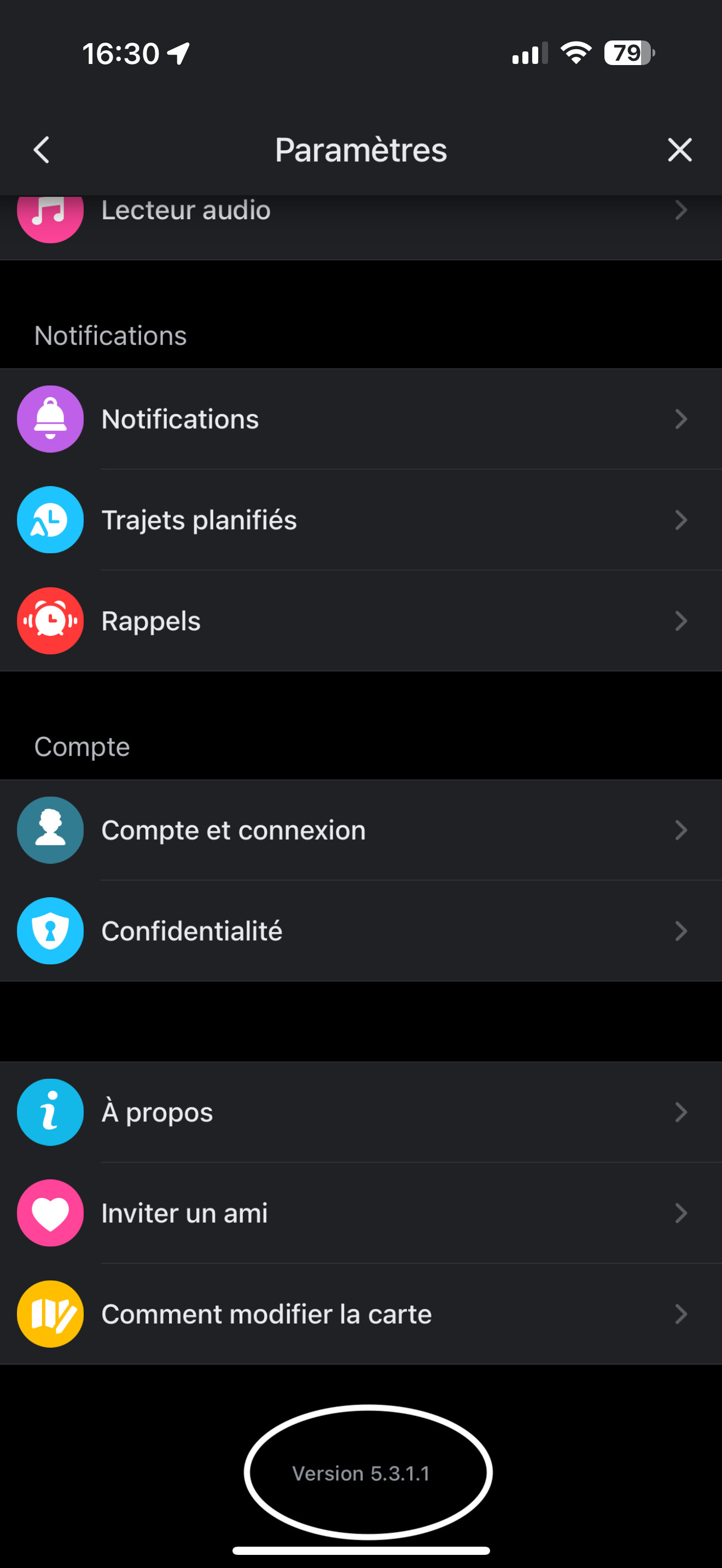Close the Paramètres screen
Viewport: 722px width, 1568px height.
[679, 150]
